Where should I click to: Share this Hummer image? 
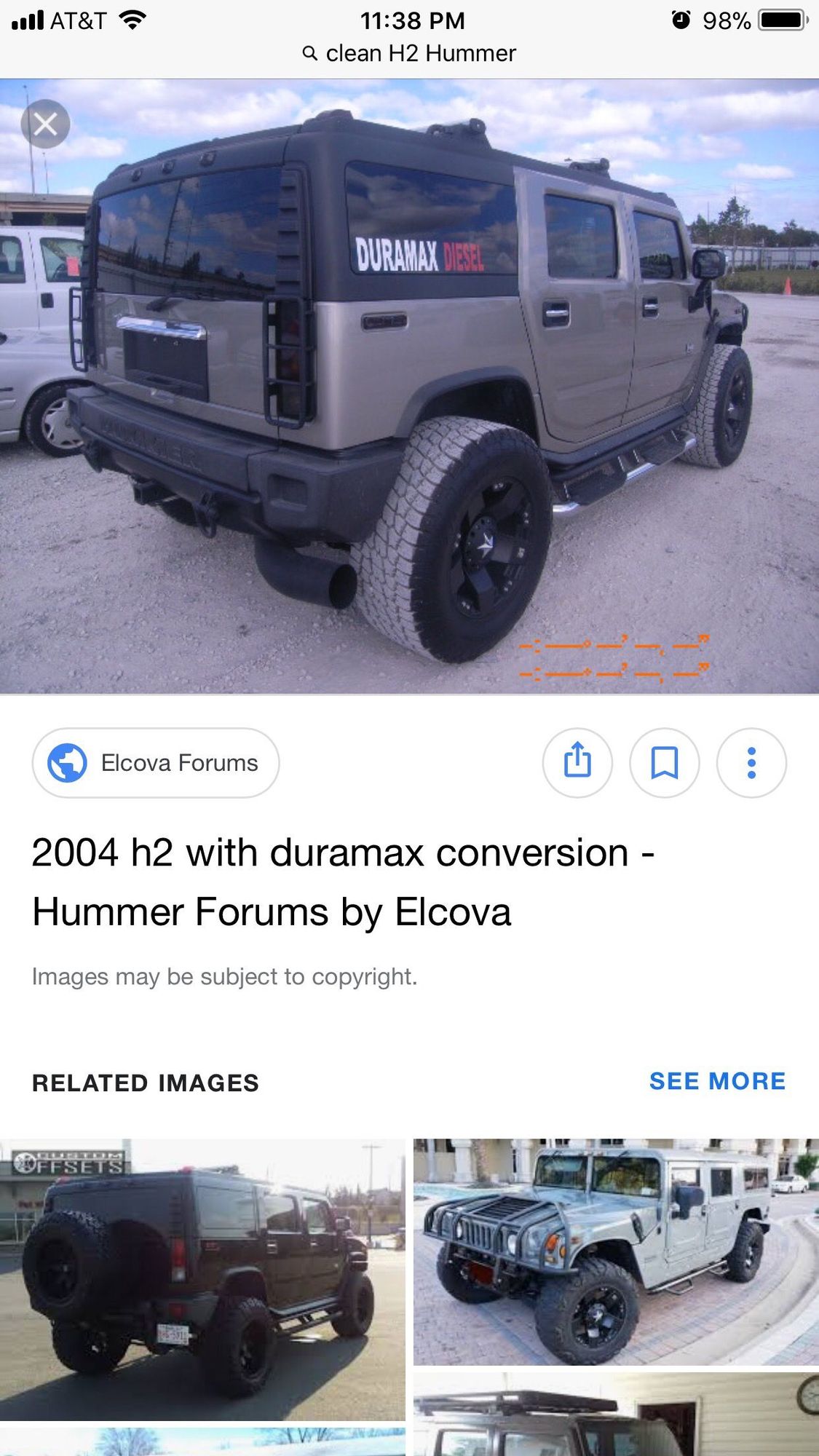point(577,763)
